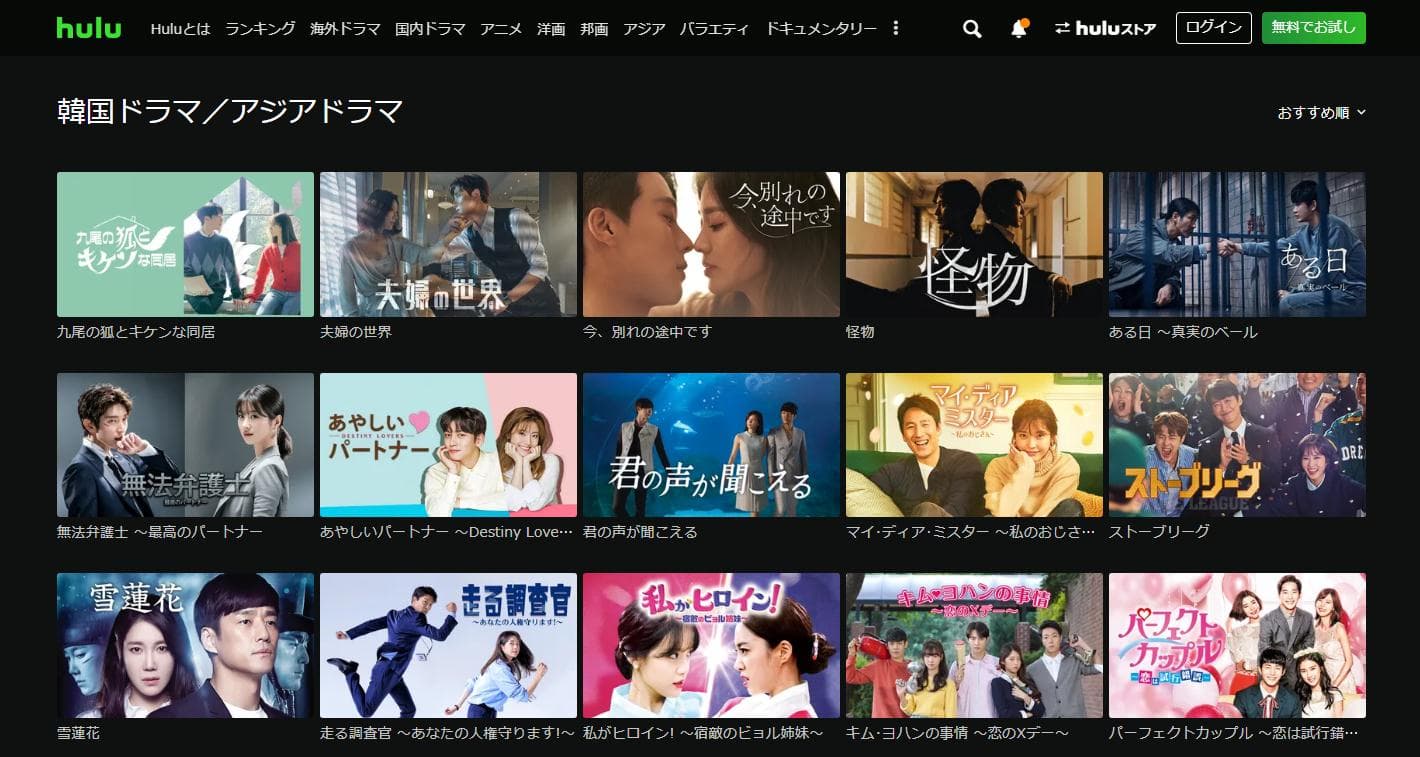Expand the おすすめ順 sort dropdown
1420x757 pixels.
click(1320, 113)
